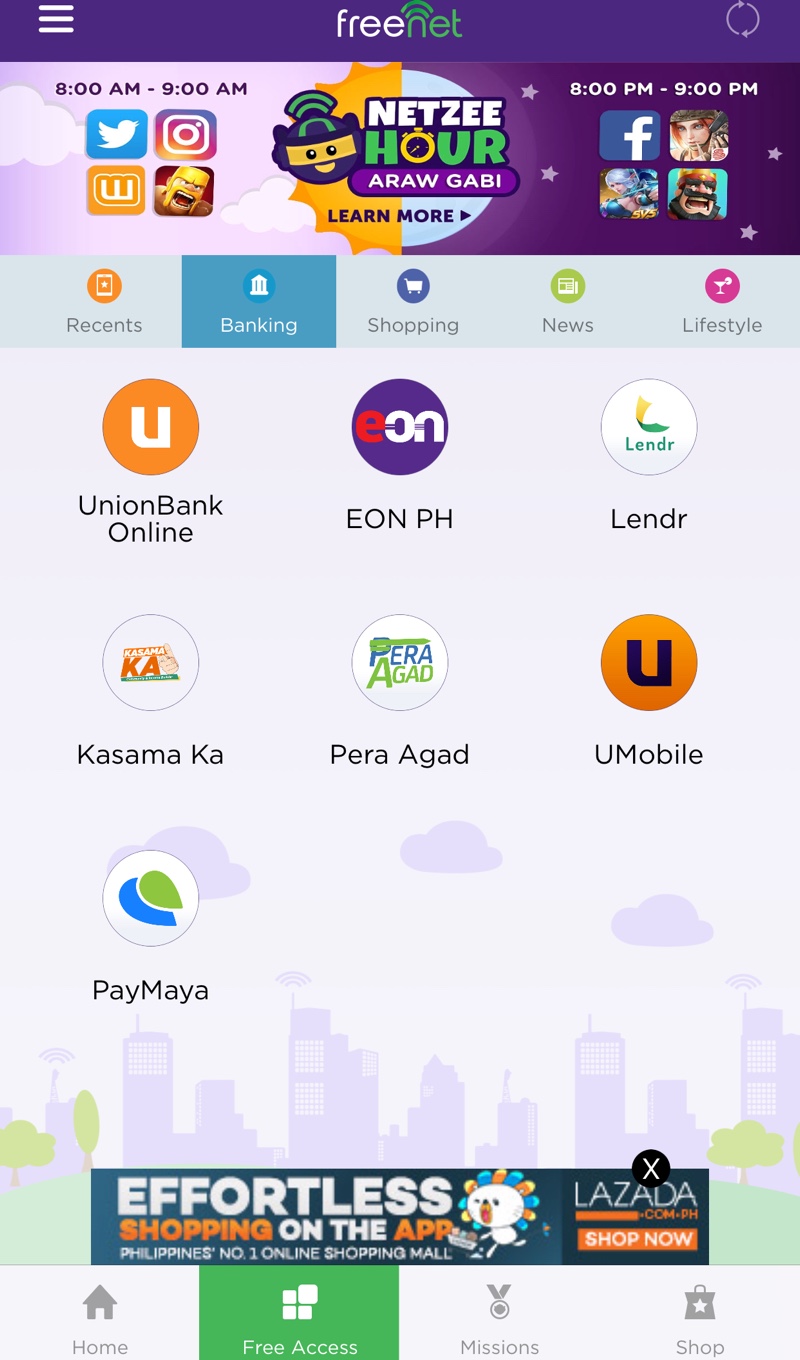This screenshot has width=800, height=1360.
Task: Open the hamburger navigation menu
Action: (x=55, y=18)
